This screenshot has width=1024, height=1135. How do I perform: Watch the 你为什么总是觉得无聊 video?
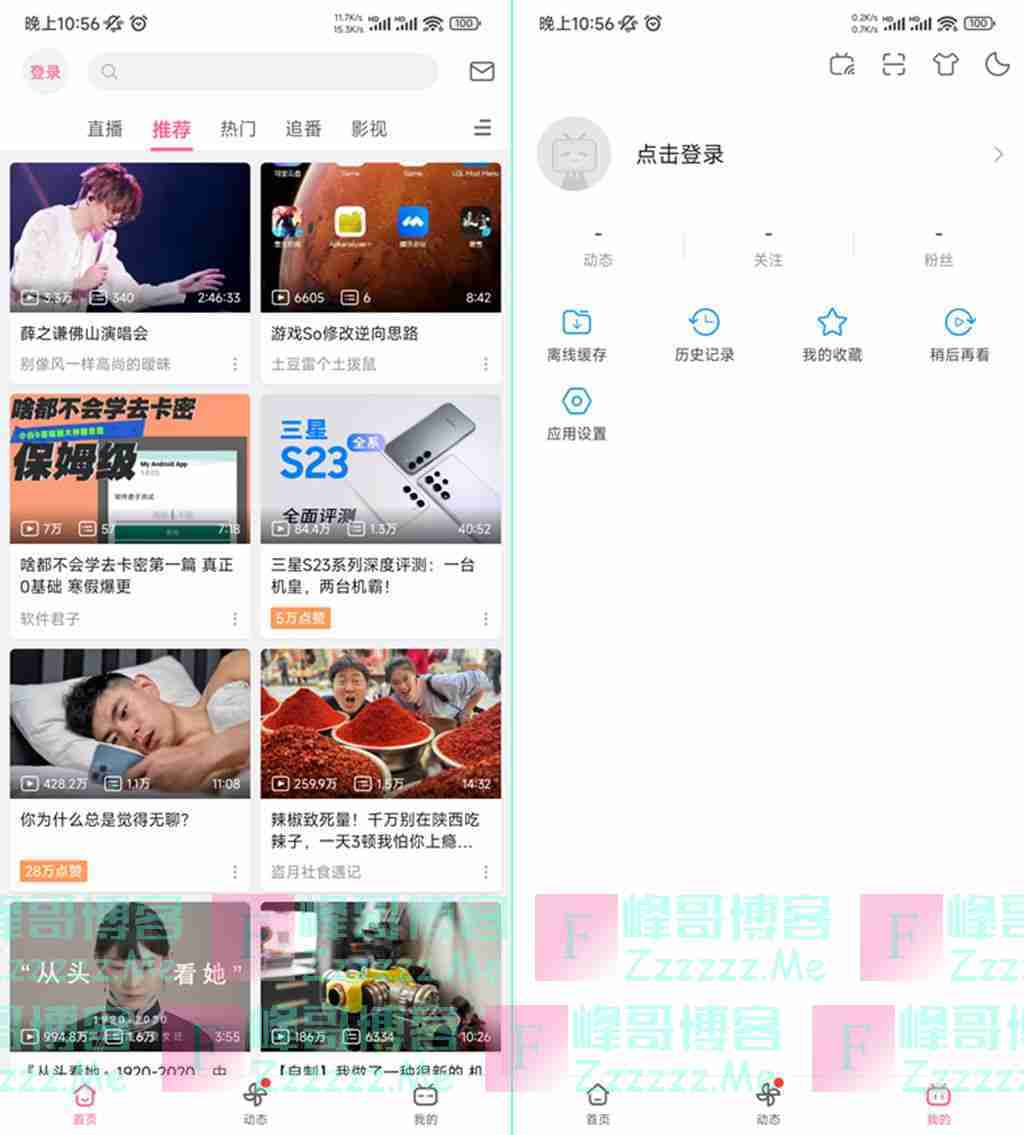(130, 724)
